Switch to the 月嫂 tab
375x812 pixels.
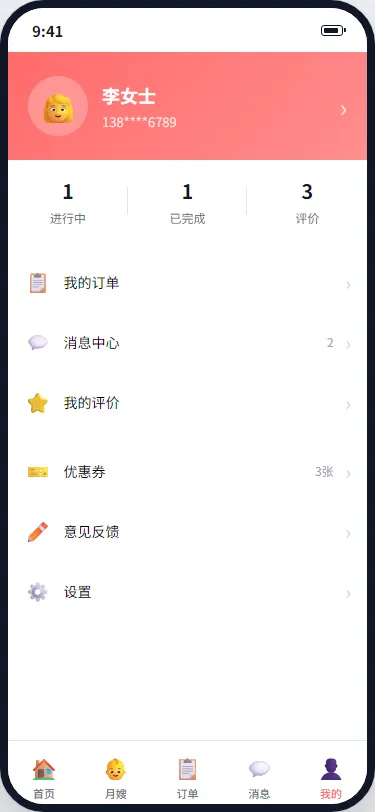pyautogui.click(x=116, y=778)
